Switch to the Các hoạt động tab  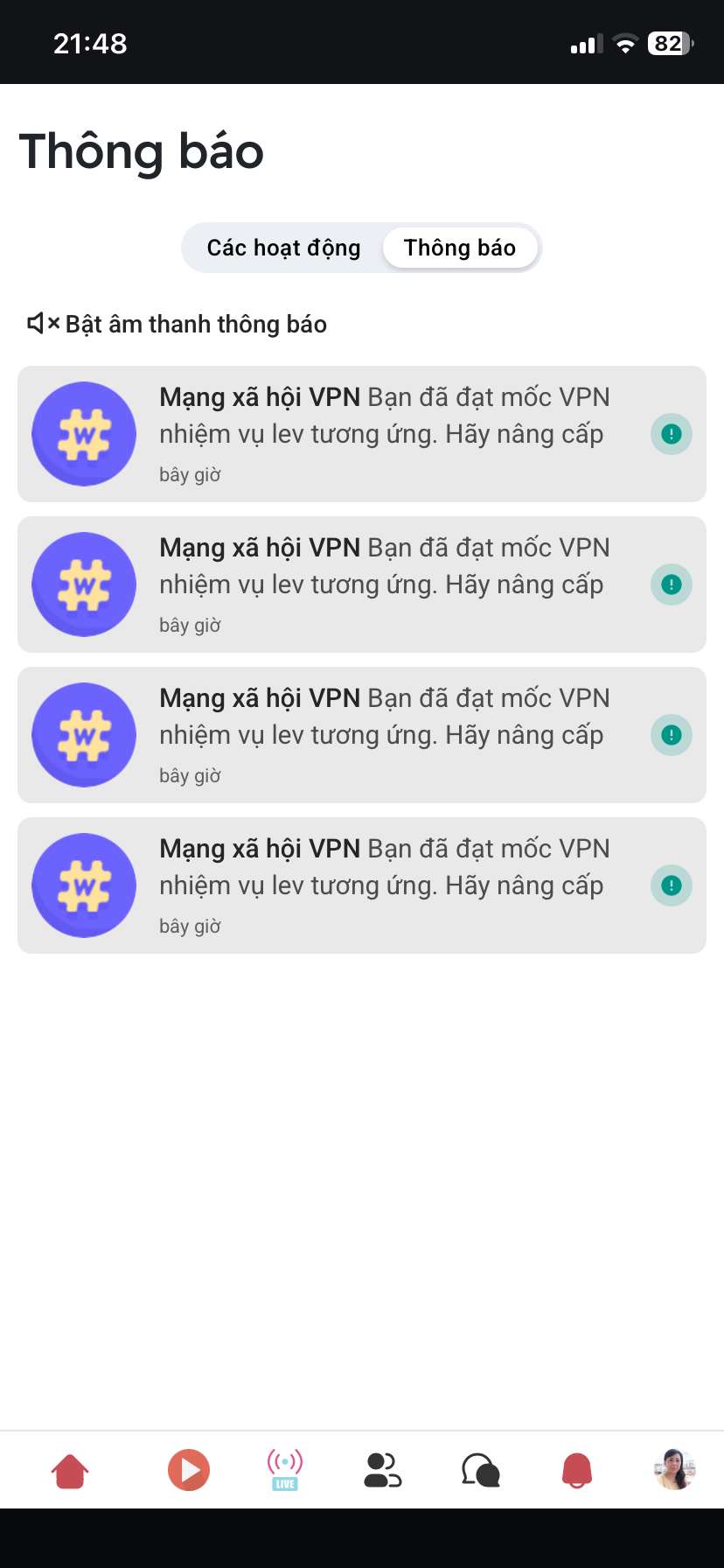coord(283,248)
